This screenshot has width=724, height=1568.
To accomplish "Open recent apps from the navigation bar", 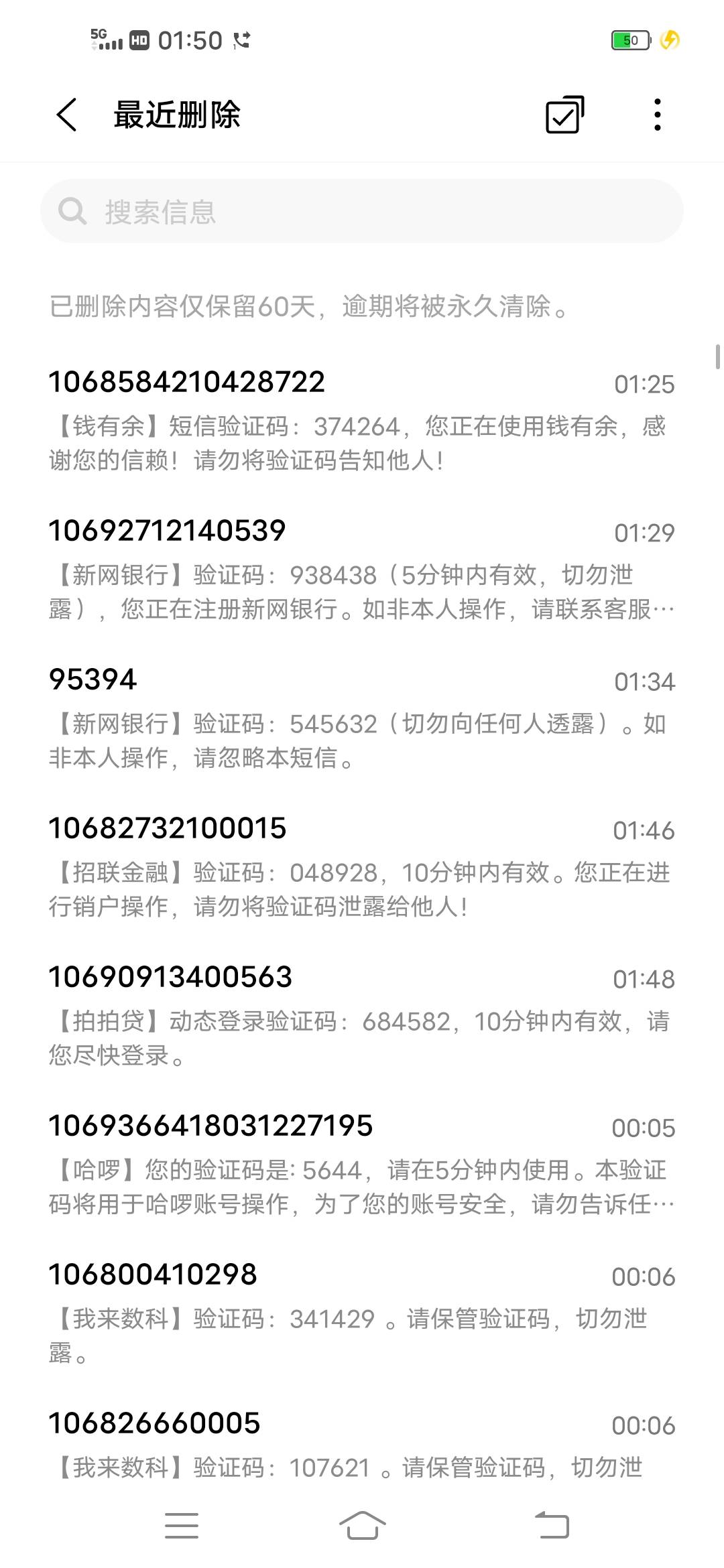I will point(182,1526).
